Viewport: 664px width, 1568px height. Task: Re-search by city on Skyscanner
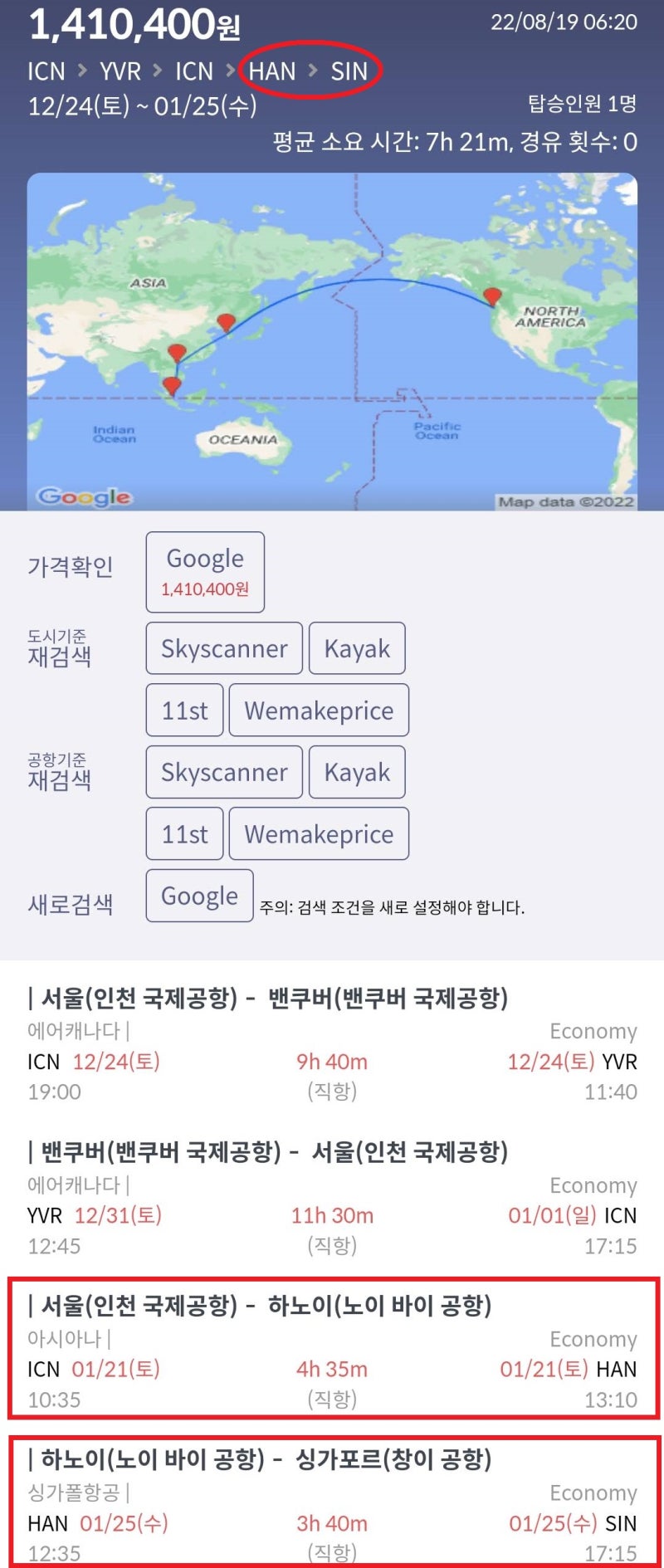point(224,648)
